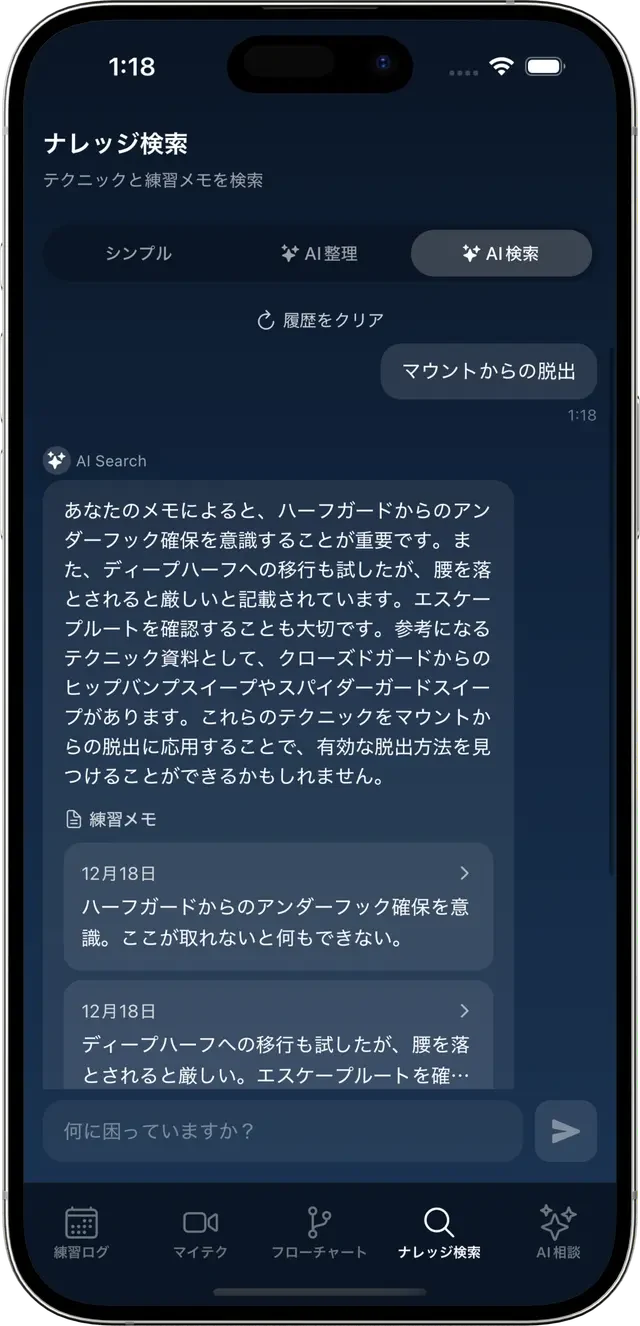
Task: Select the AI検索 segment
Action: coord(501,254)
